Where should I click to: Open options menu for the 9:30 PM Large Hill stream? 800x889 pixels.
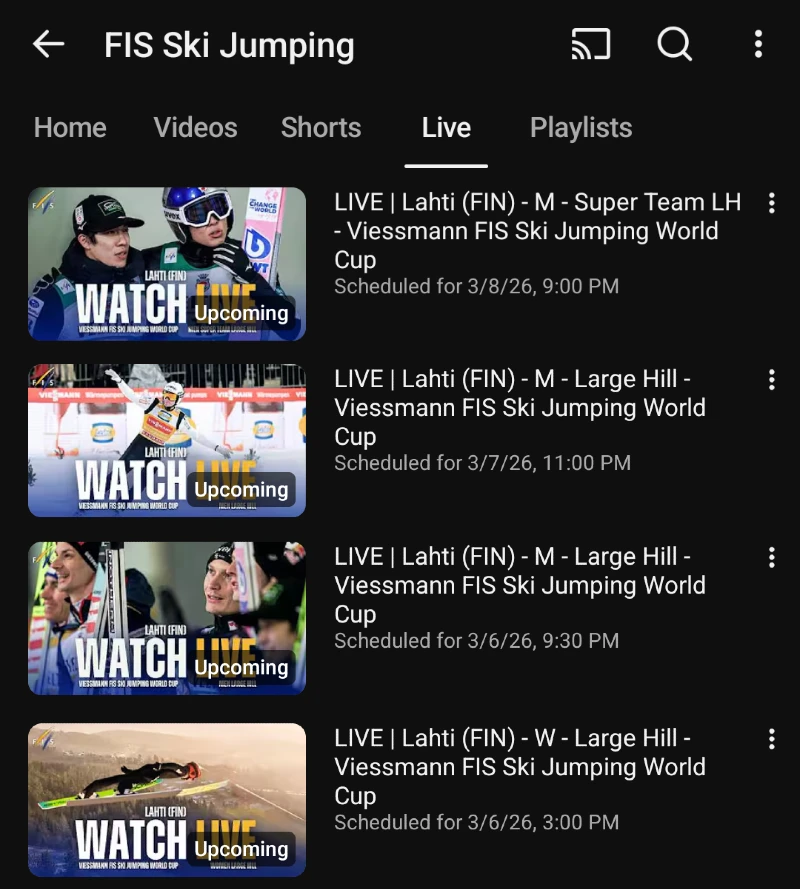[x=772, y=557]
